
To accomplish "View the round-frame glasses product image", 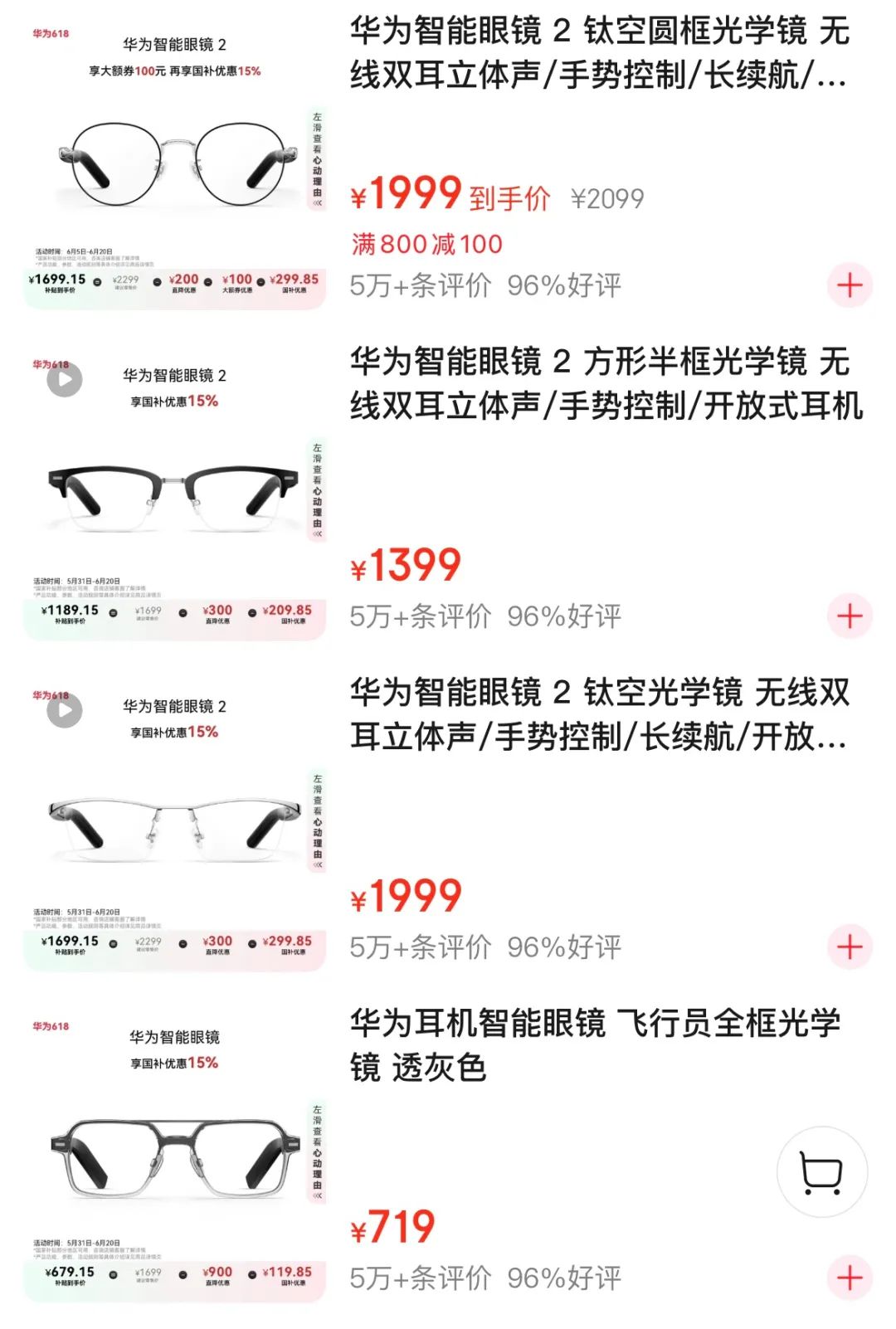I will point(176,166).
